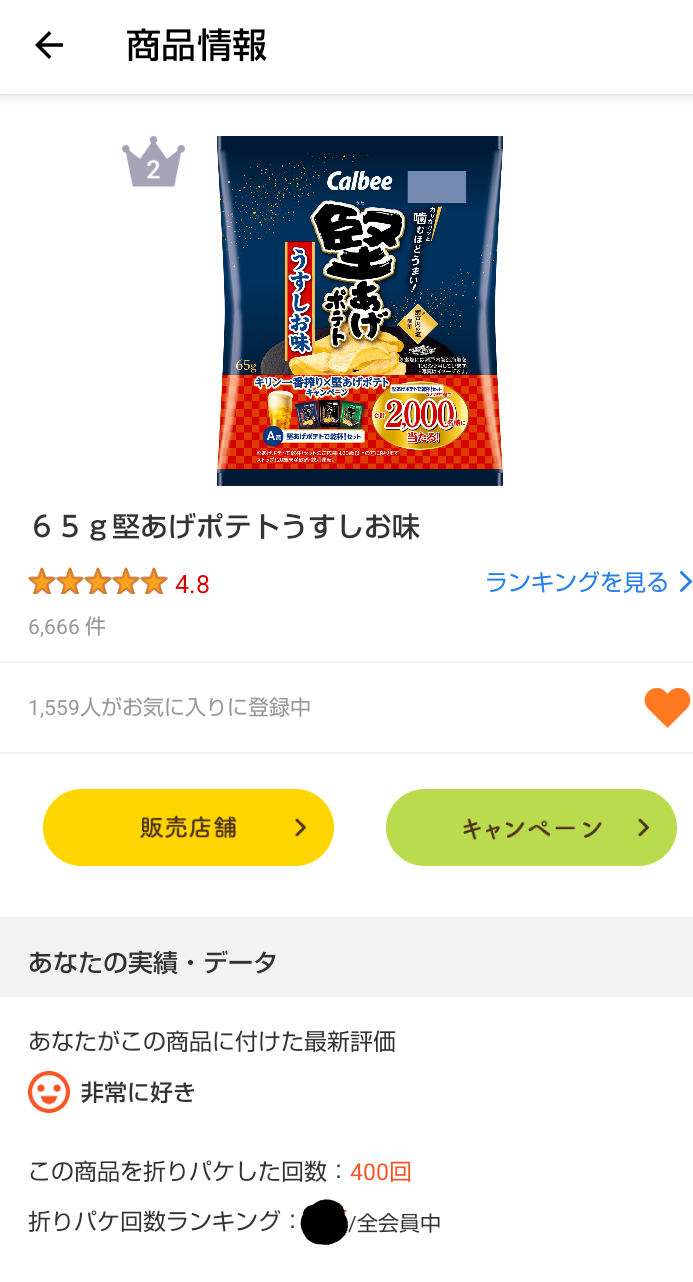Open the 販売店舗 button
The width and height of the screenshot is (693, 1282).
tap(188, 827)
